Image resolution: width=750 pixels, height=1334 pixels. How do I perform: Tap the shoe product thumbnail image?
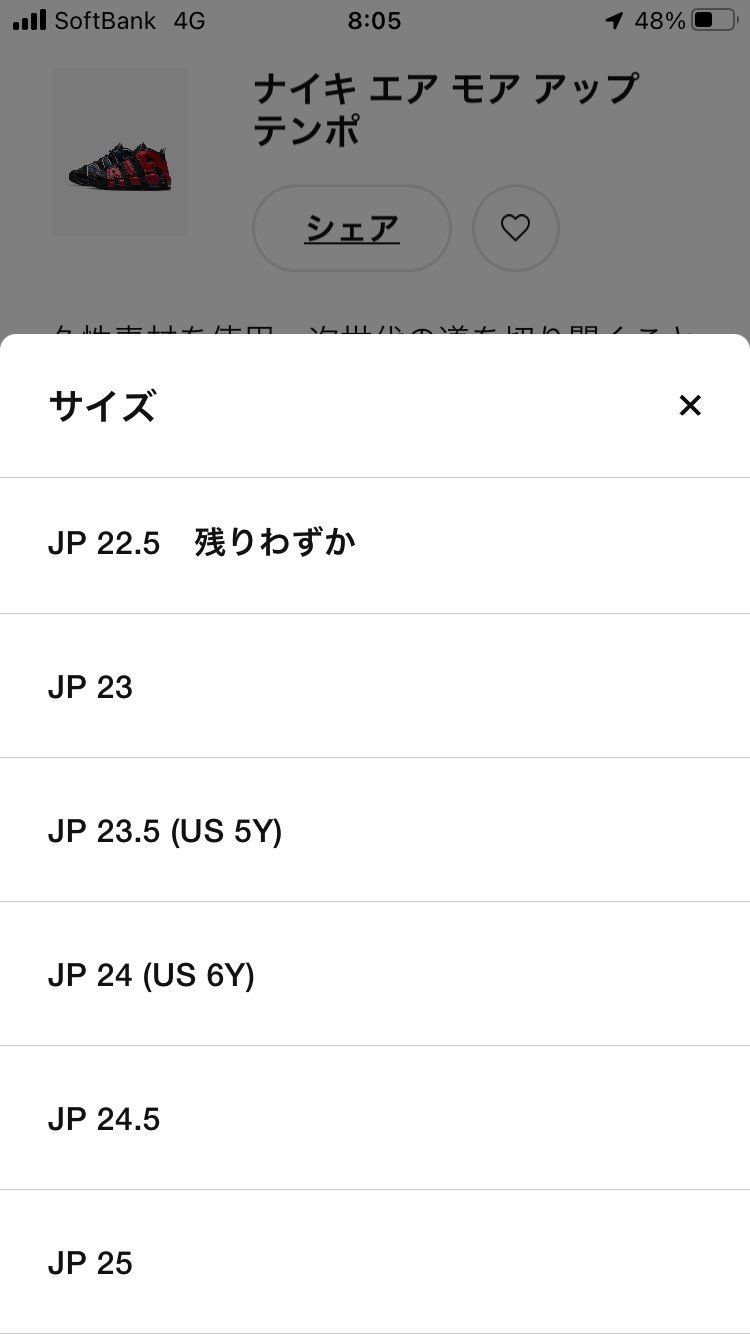pos(119,152)
